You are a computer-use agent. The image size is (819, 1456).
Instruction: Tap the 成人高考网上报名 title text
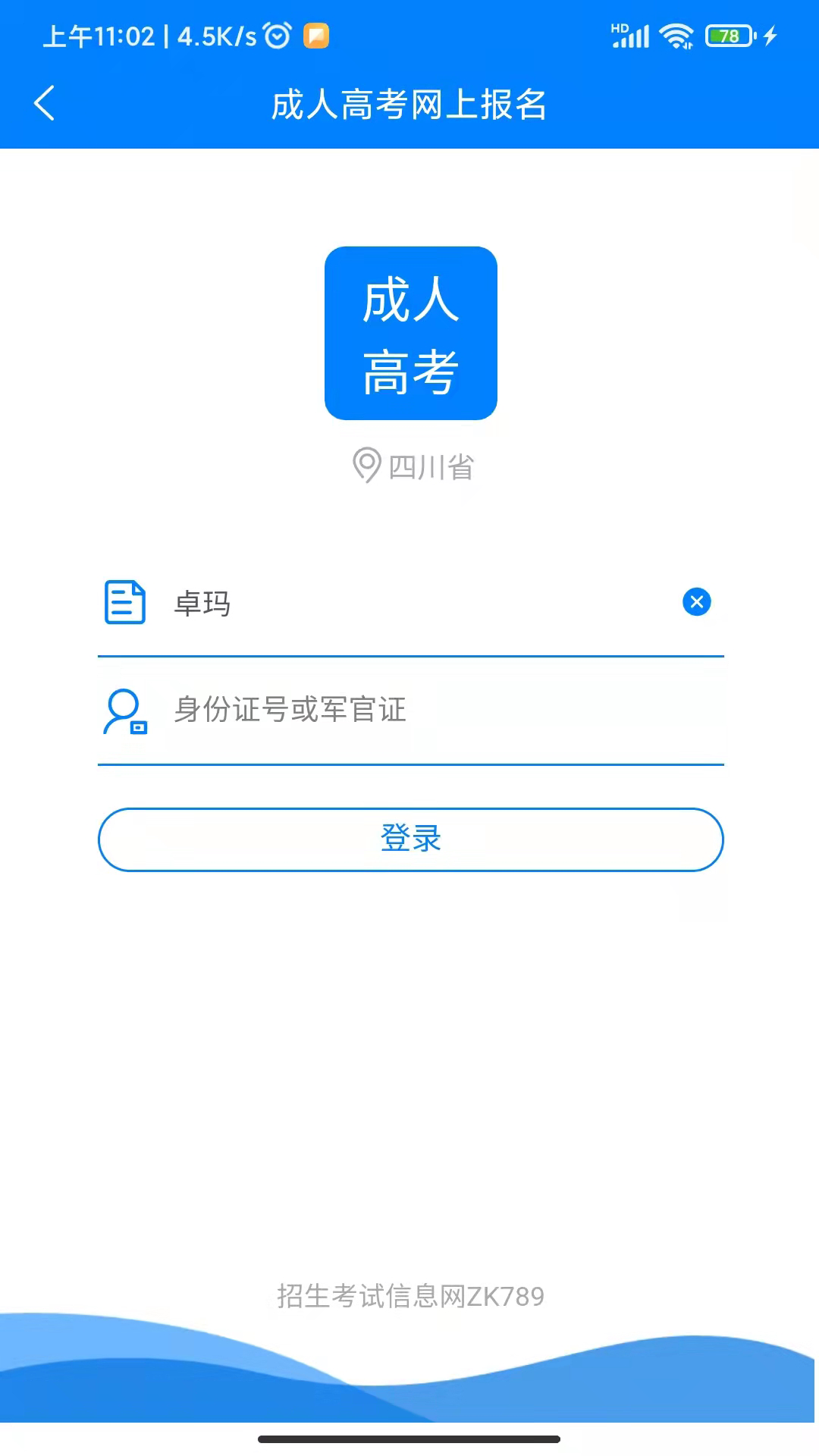(409, 106)
